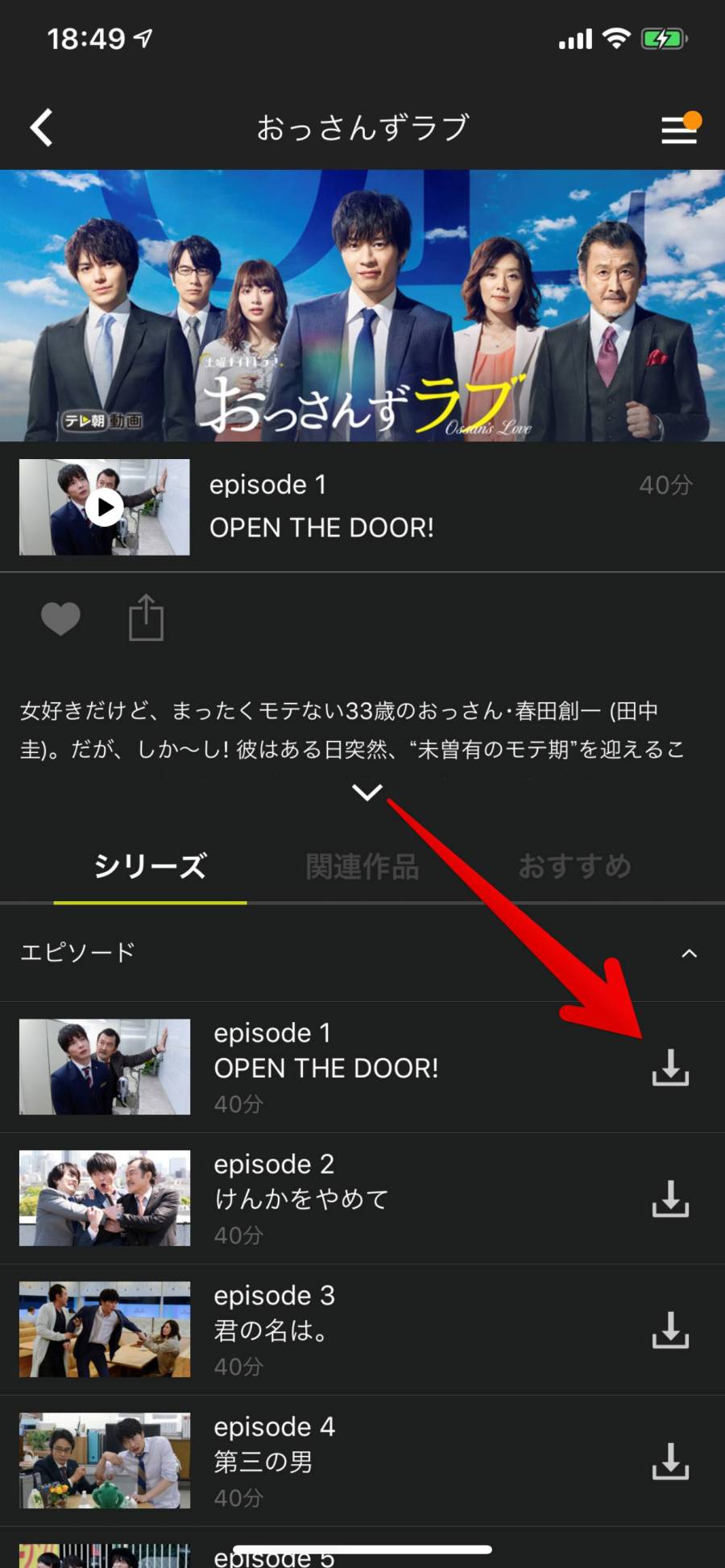Switch to the 関連作品 tab

[362, 867]
